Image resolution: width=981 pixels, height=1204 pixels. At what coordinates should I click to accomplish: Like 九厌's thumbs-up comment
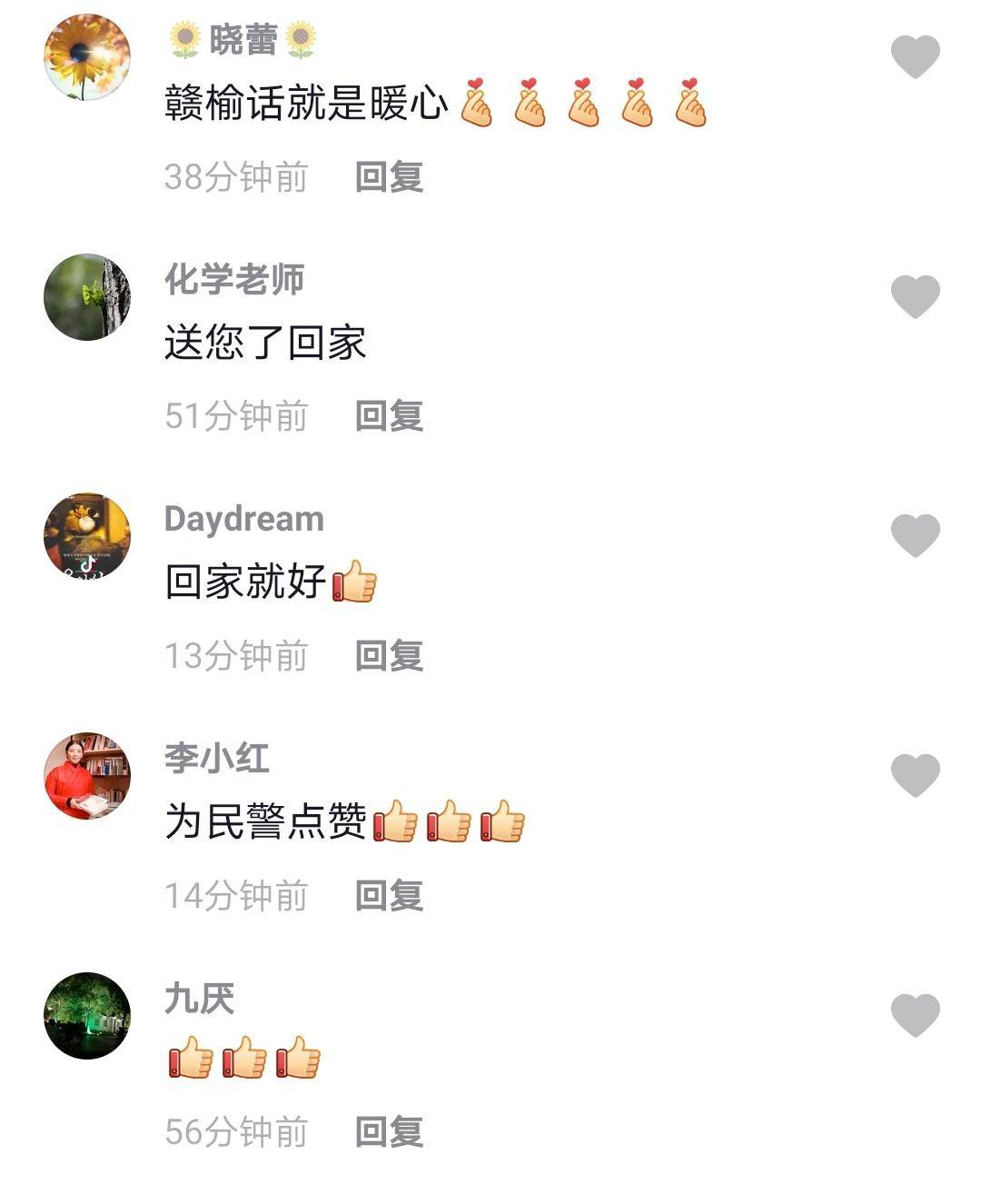[x=915, y=1015]
